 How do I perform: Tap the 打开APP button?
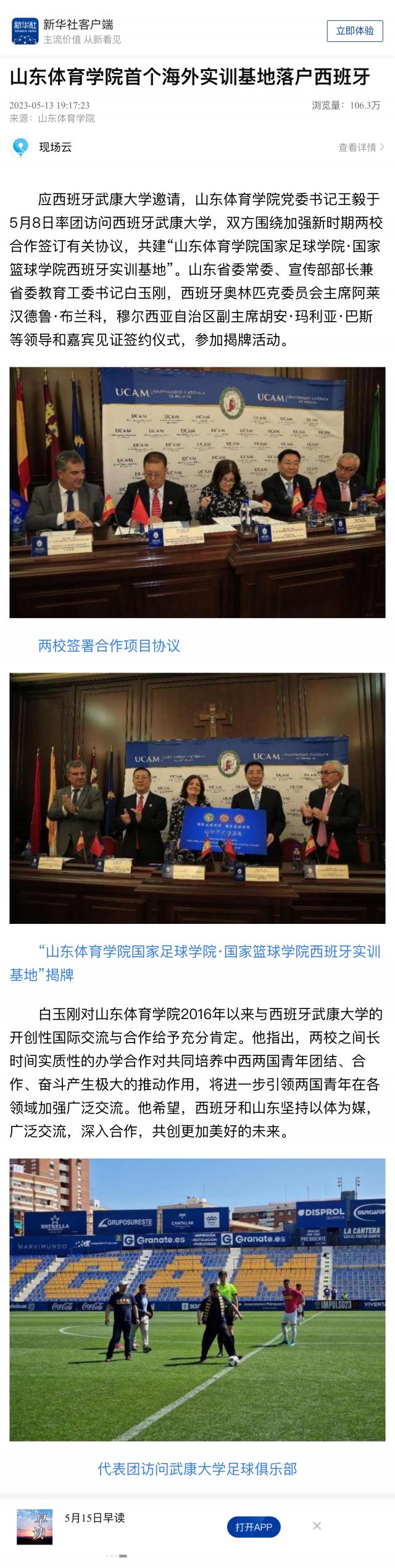pyautogui.click(x=254, y=1527)
